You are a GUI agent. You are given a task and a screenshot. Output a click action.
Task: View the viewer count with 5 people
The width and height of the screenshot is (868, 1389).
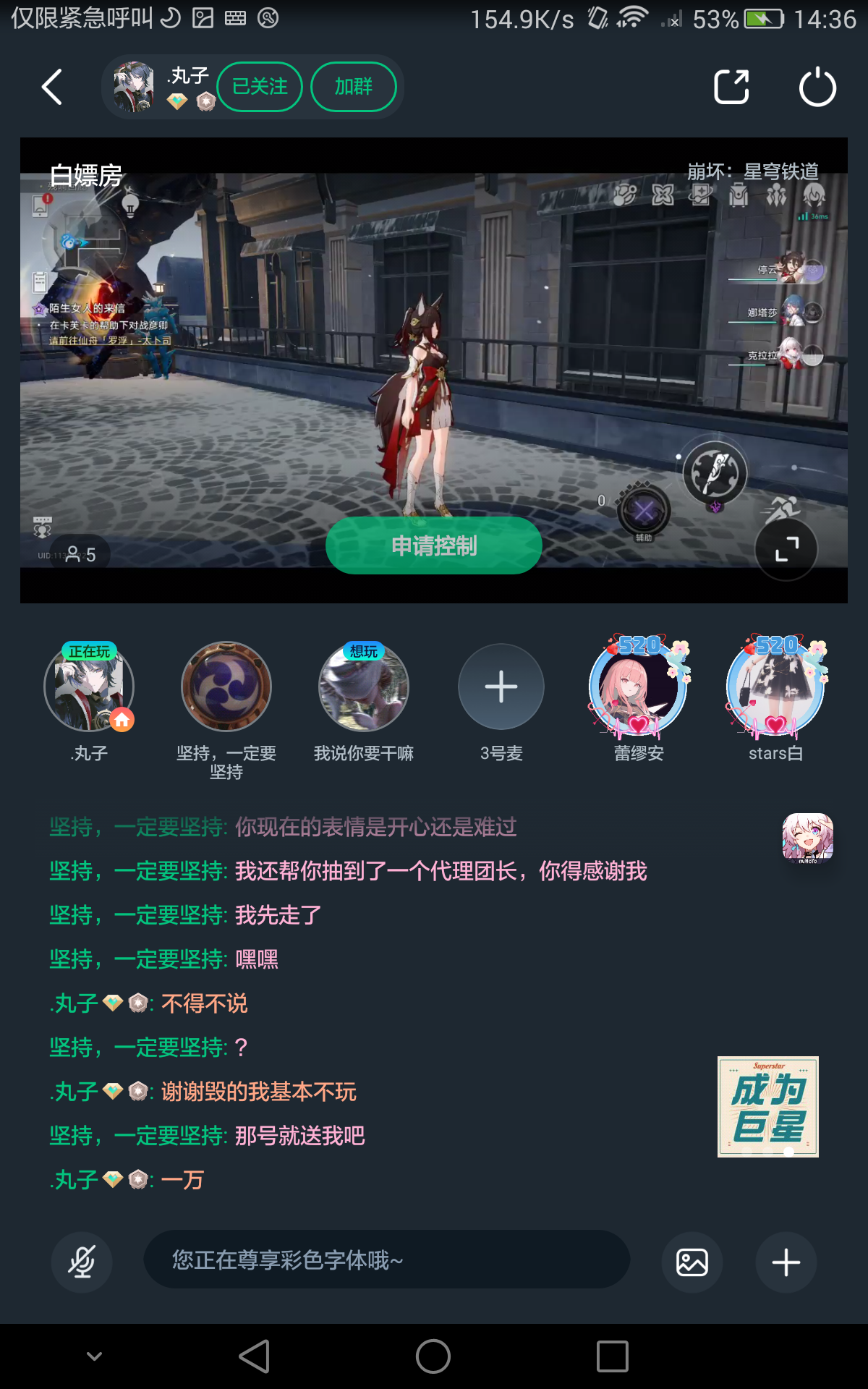click(80, 555)
